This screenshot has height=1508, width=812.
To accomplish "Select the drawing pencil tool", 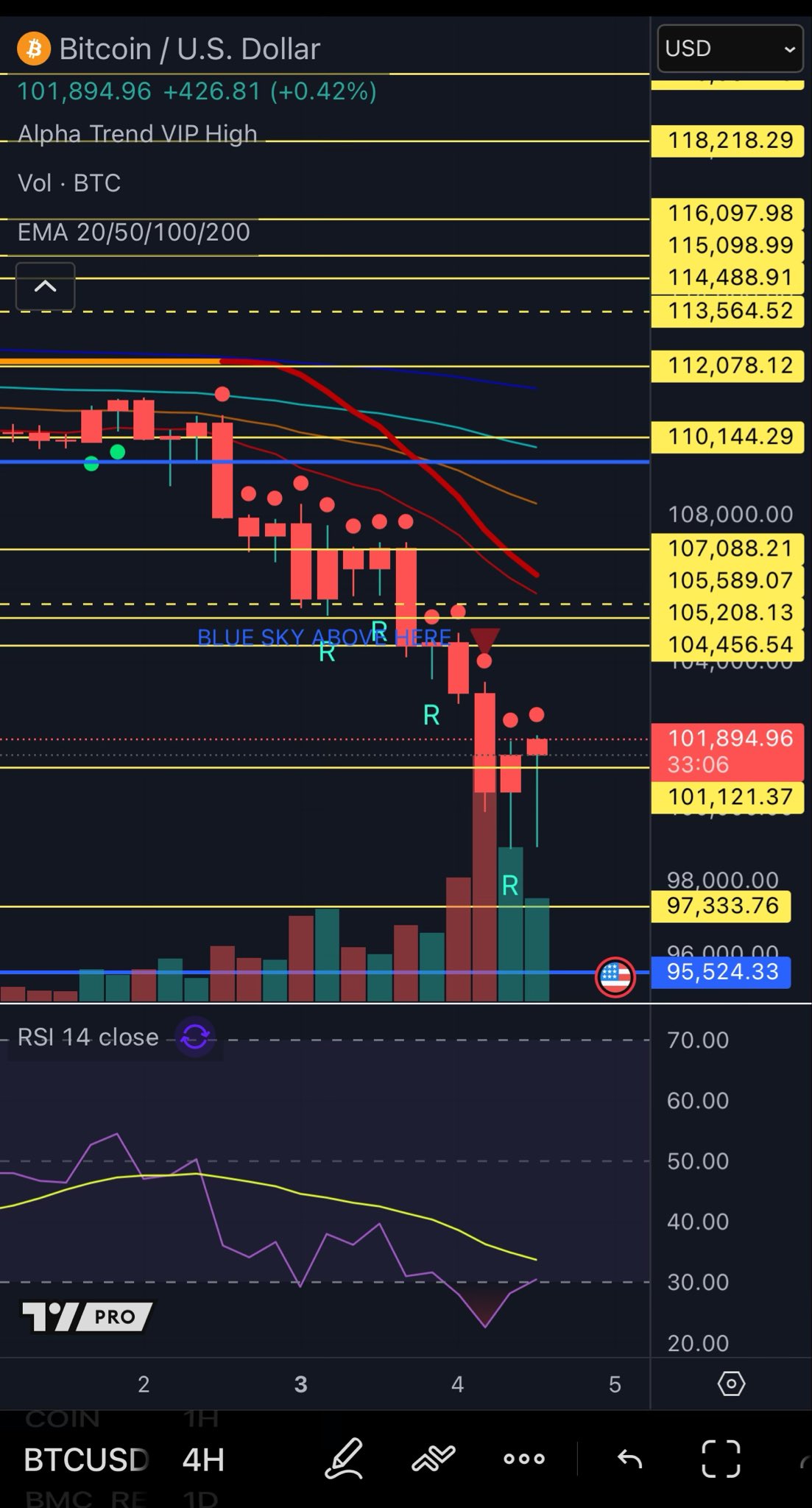I will point(343,1460).
